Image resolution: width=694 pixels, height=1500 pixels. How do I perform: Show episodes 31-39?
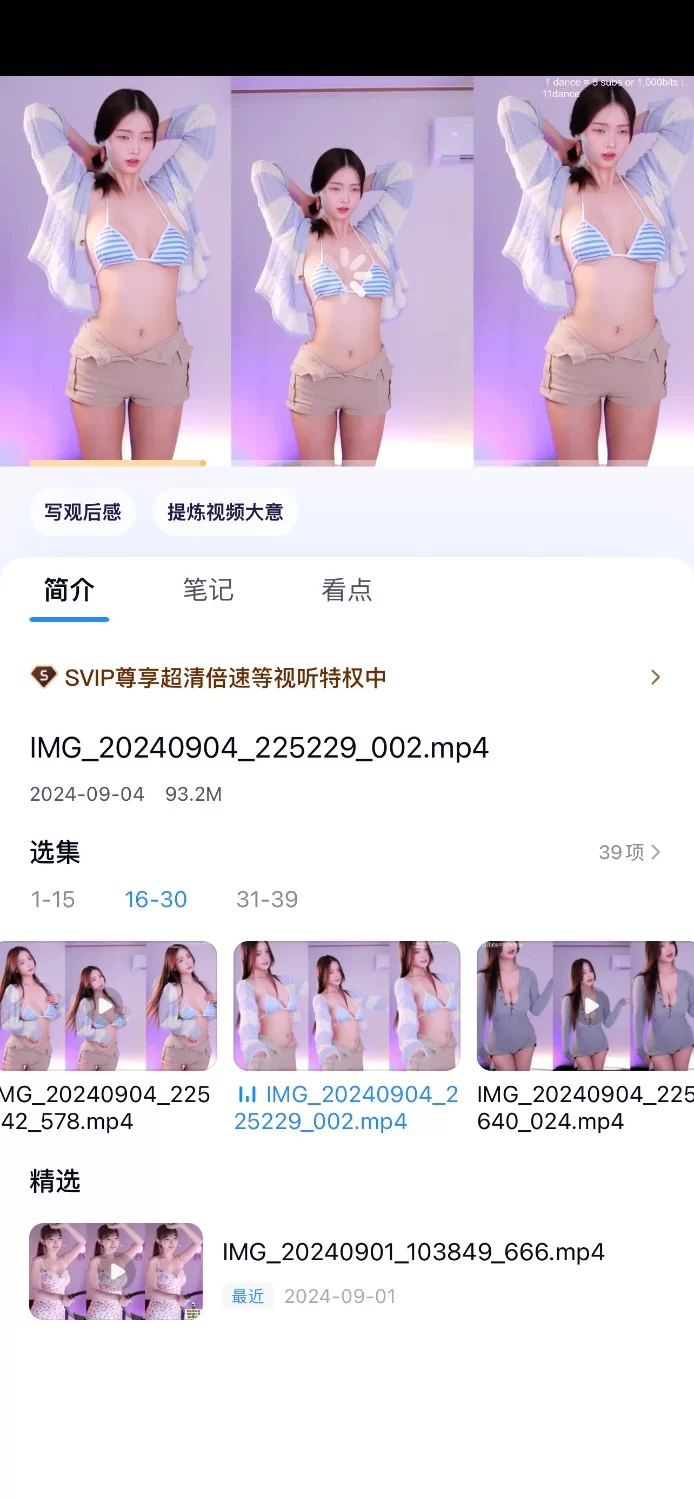coord(267,899)
